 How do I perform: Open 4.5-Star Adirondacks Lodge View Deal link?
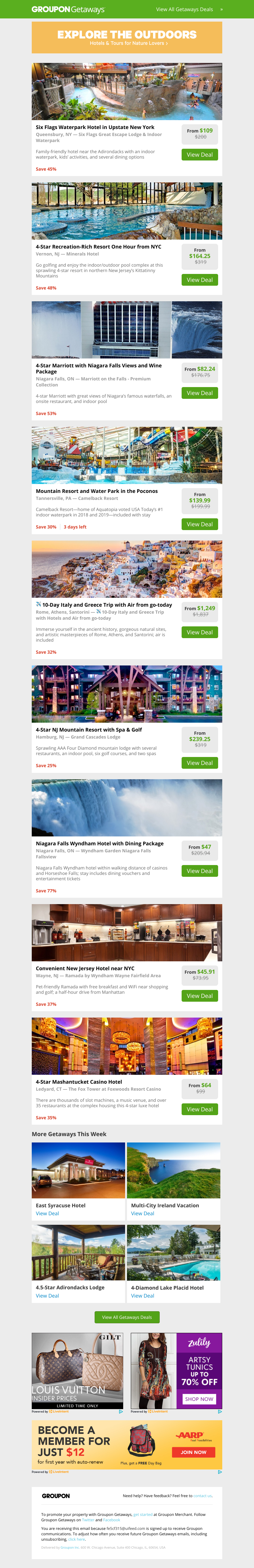click(x=47, y=1295)
